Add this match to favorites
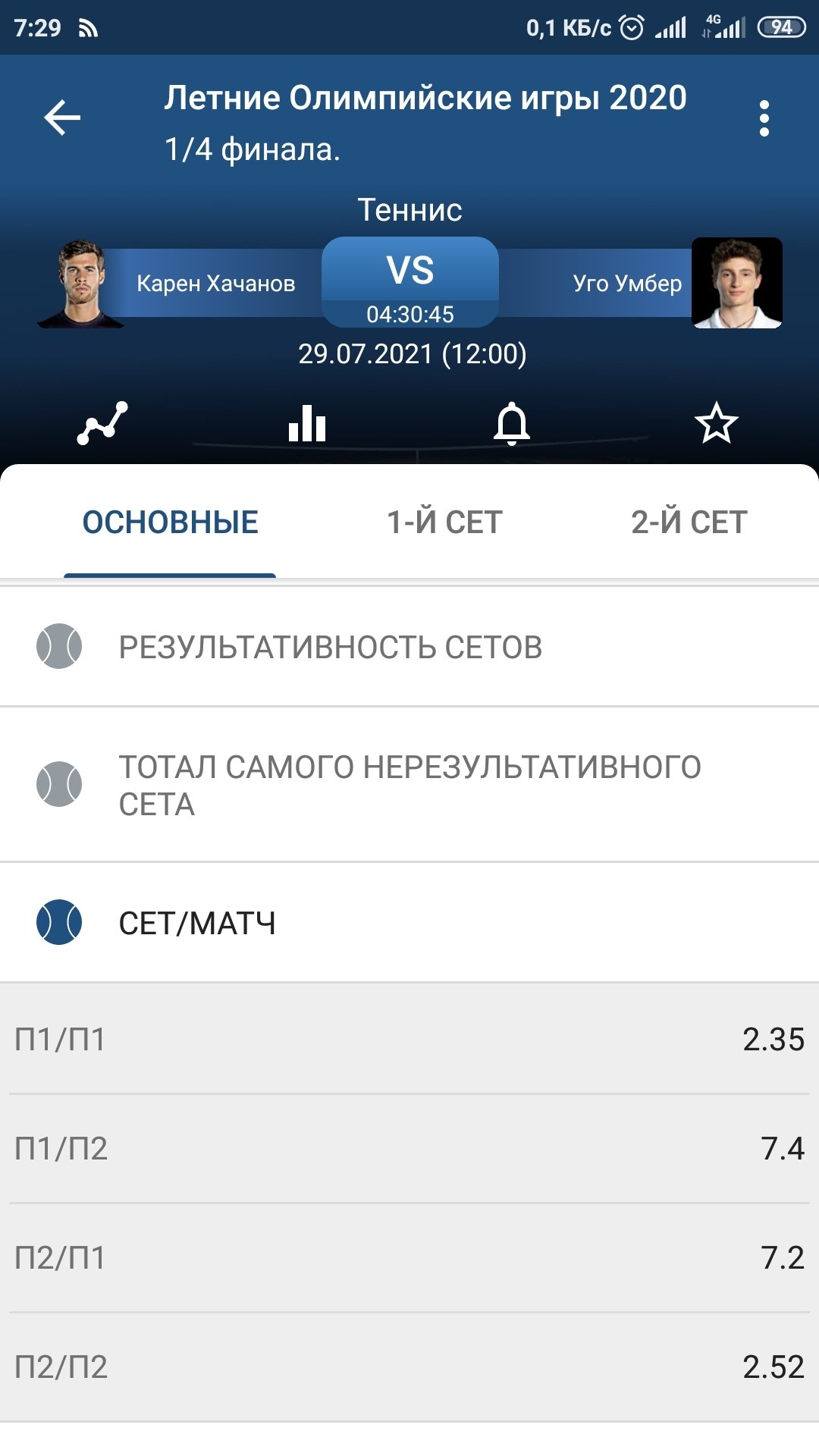819x1456 pixels. click(x=716, y=423)
